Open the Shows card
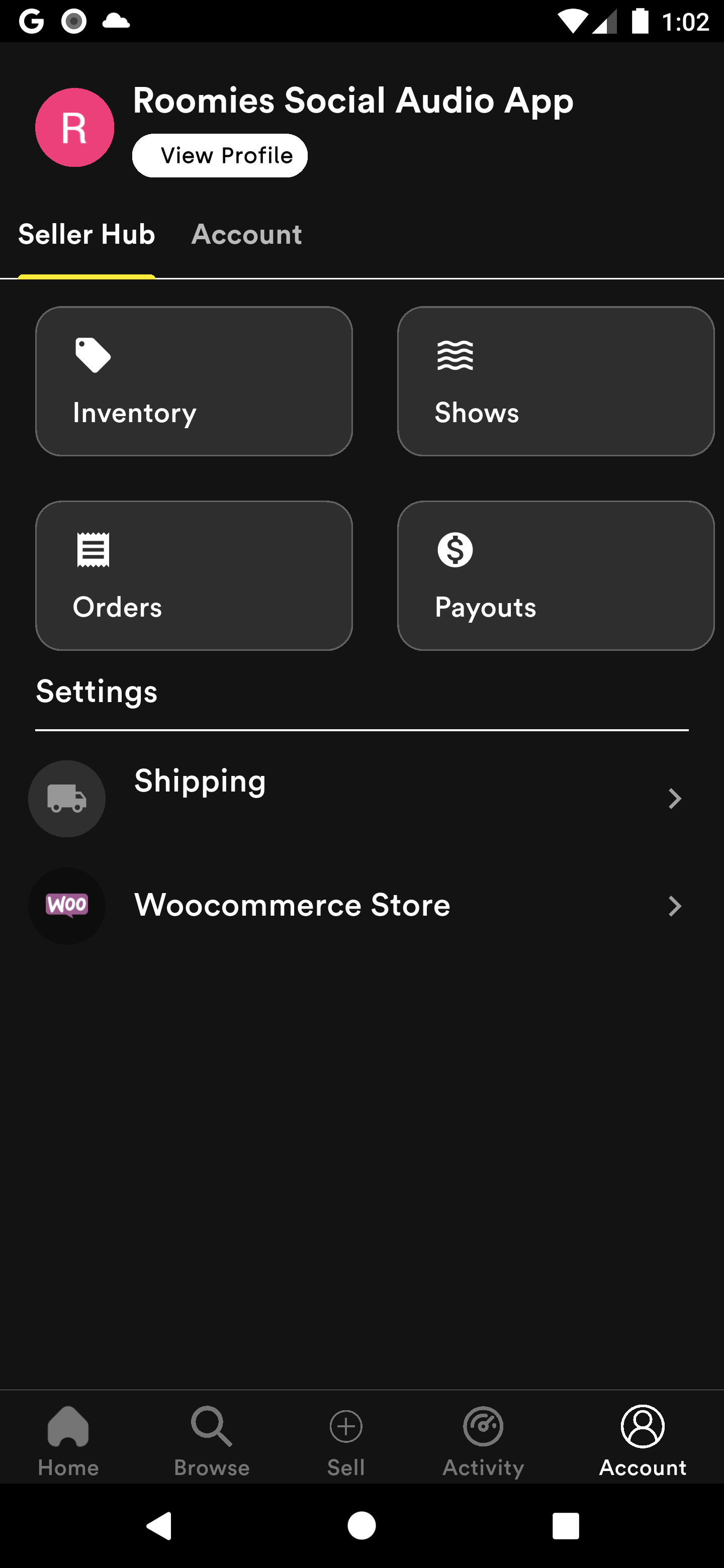Screen dimensions: 724x1568 tap(556, 381)
